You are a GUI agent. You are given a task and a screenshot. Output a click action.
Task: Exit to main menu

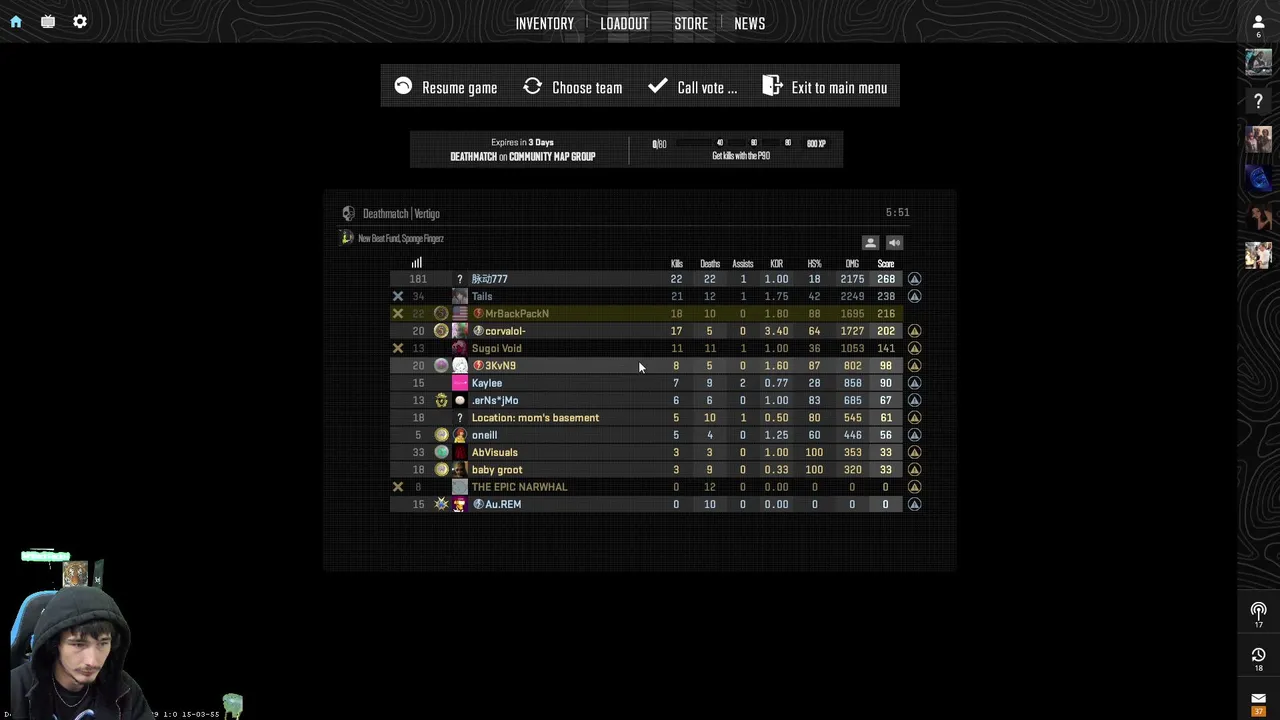825,87
